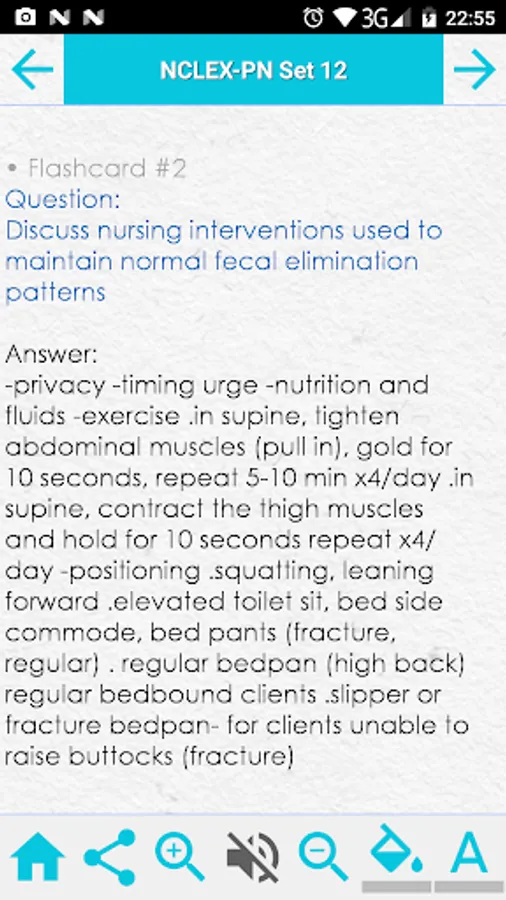Screen dimensions: 506x900
Task: Open the home icon
Action: (38, 858)
